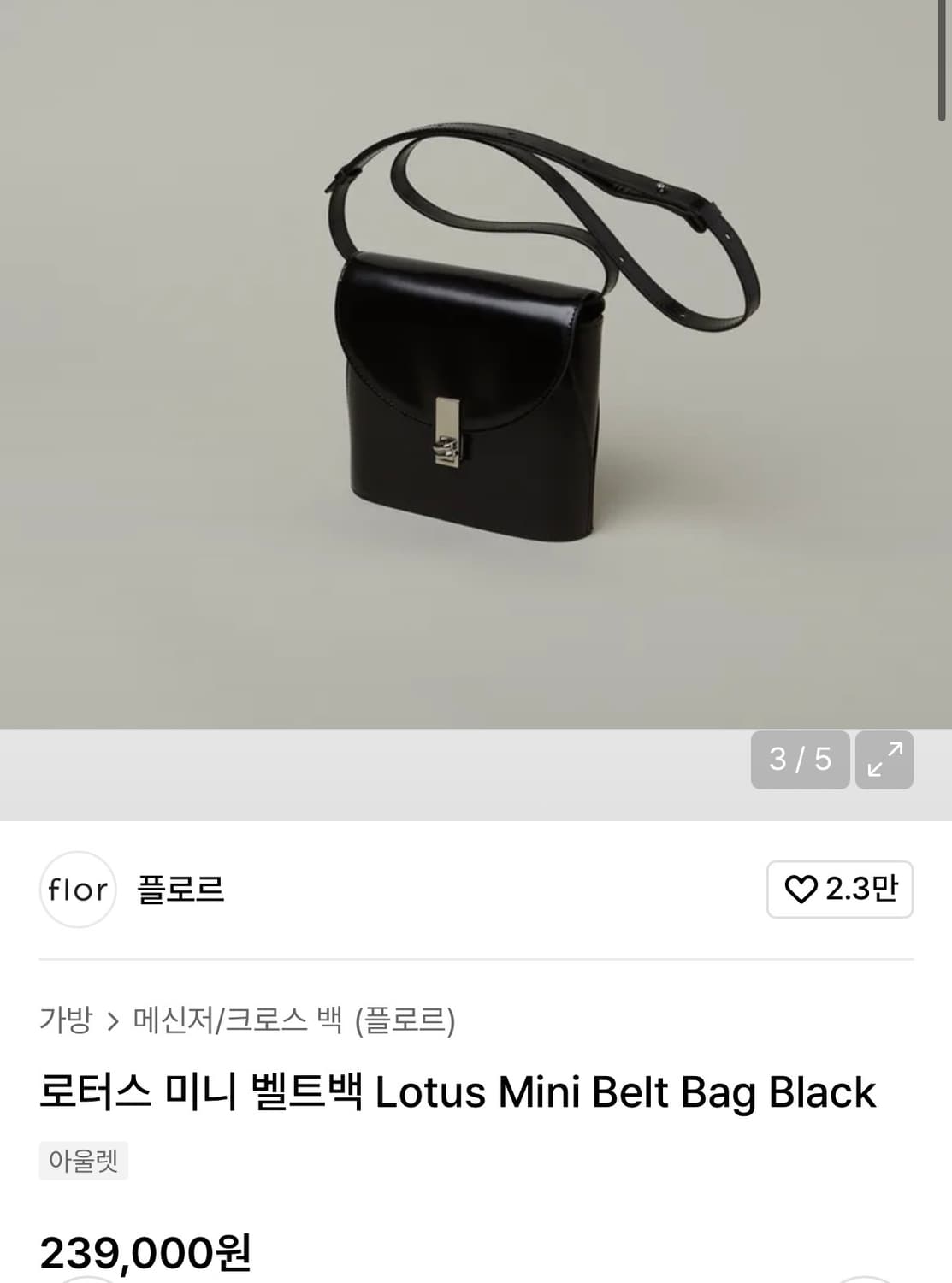This screenshot has width=952, height=1283.
Task: Open the 플로르 brand page
Action: pyautogui.click(x=181, y=890)
